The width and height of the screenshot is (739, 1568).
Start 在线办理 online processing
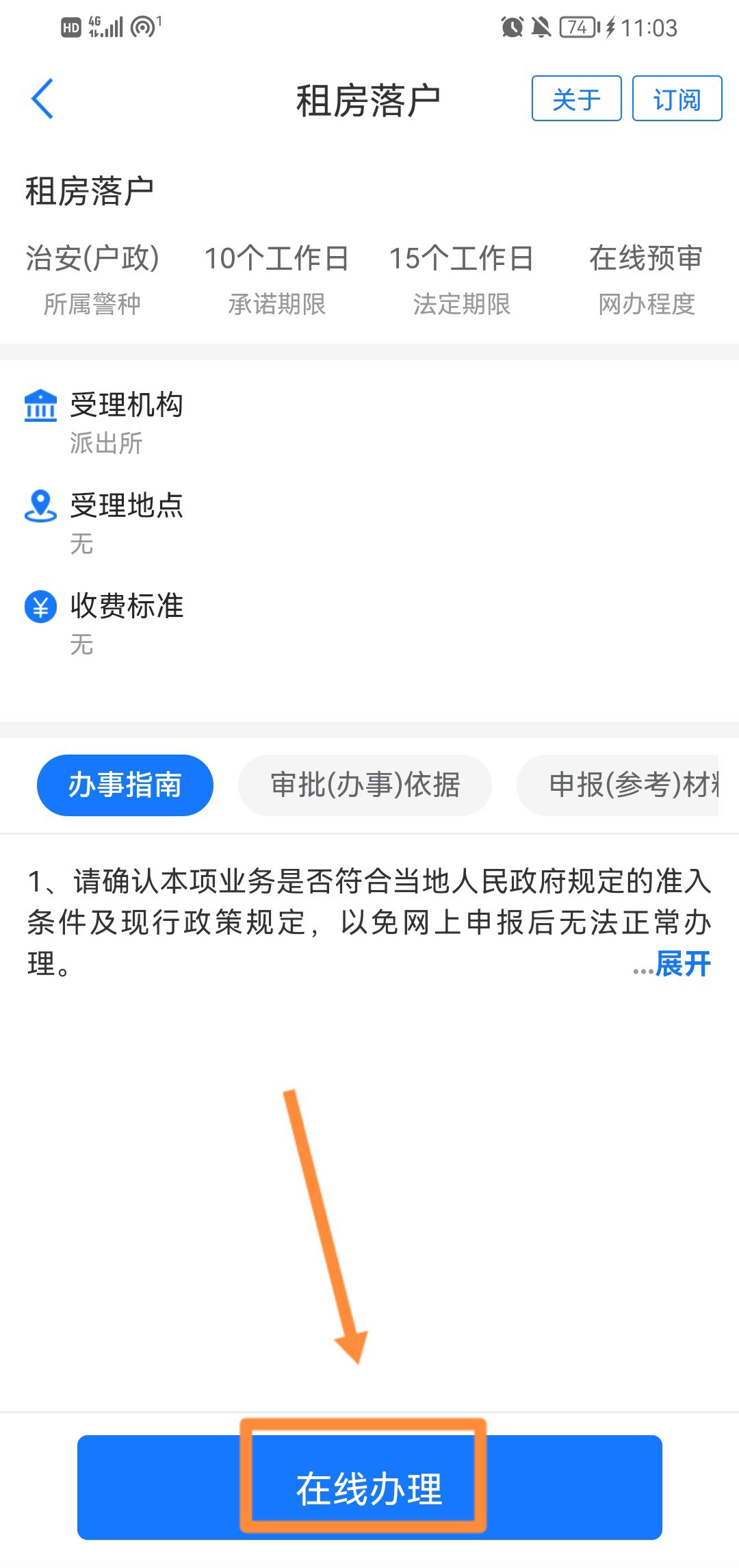(x=369, y=1487)
